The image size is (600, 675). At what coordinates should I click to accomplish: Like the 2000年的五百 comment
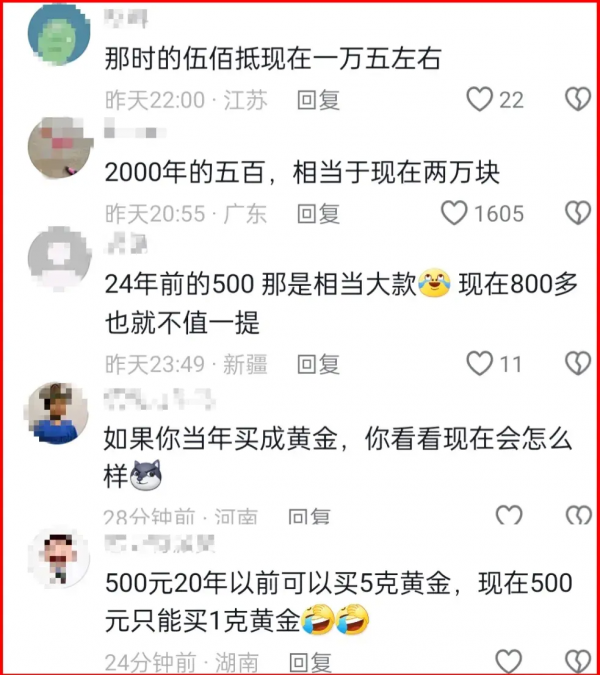click(x=456, y=213)
